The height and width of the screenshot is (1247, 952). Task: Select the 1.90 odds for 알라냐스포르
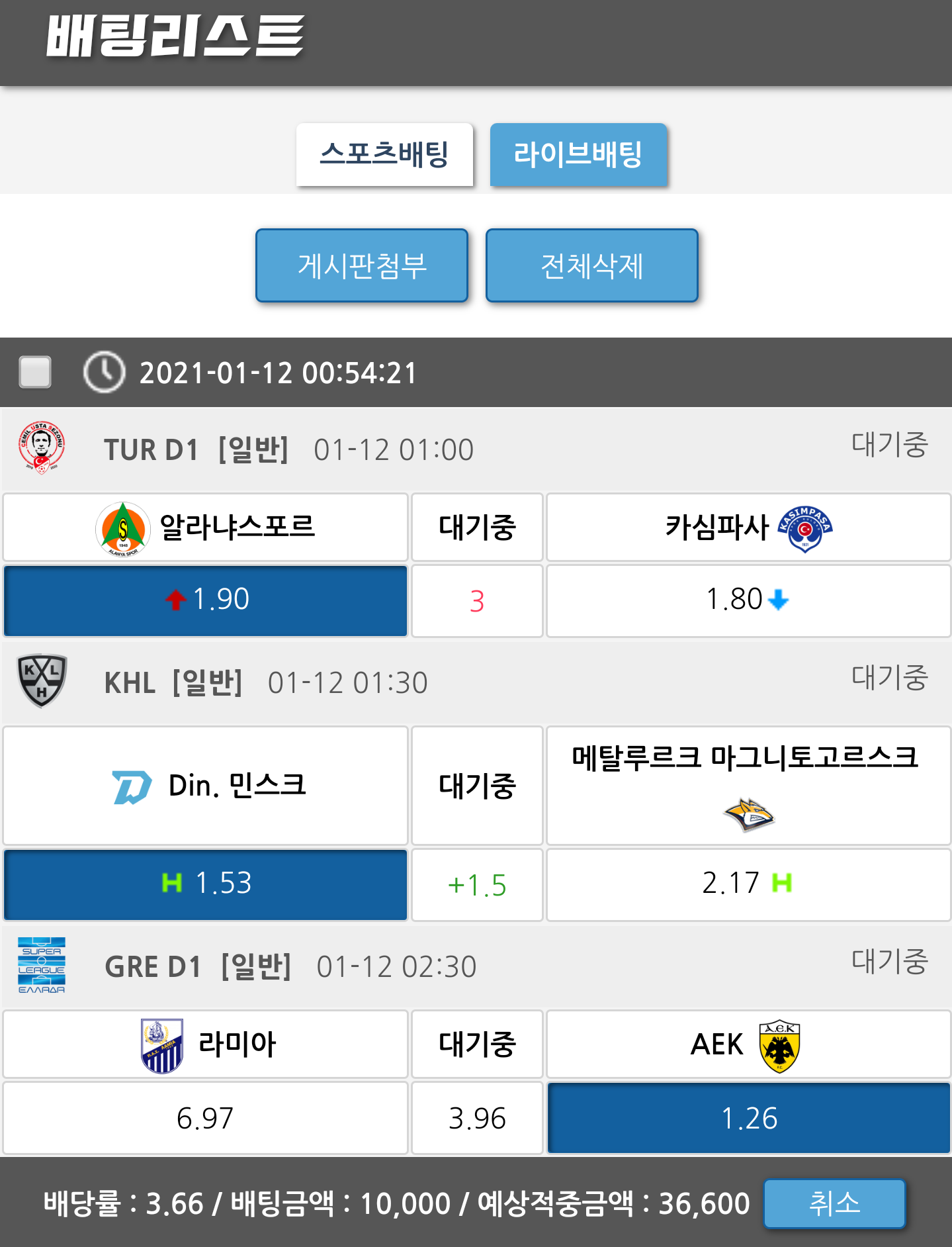point(205,600)
